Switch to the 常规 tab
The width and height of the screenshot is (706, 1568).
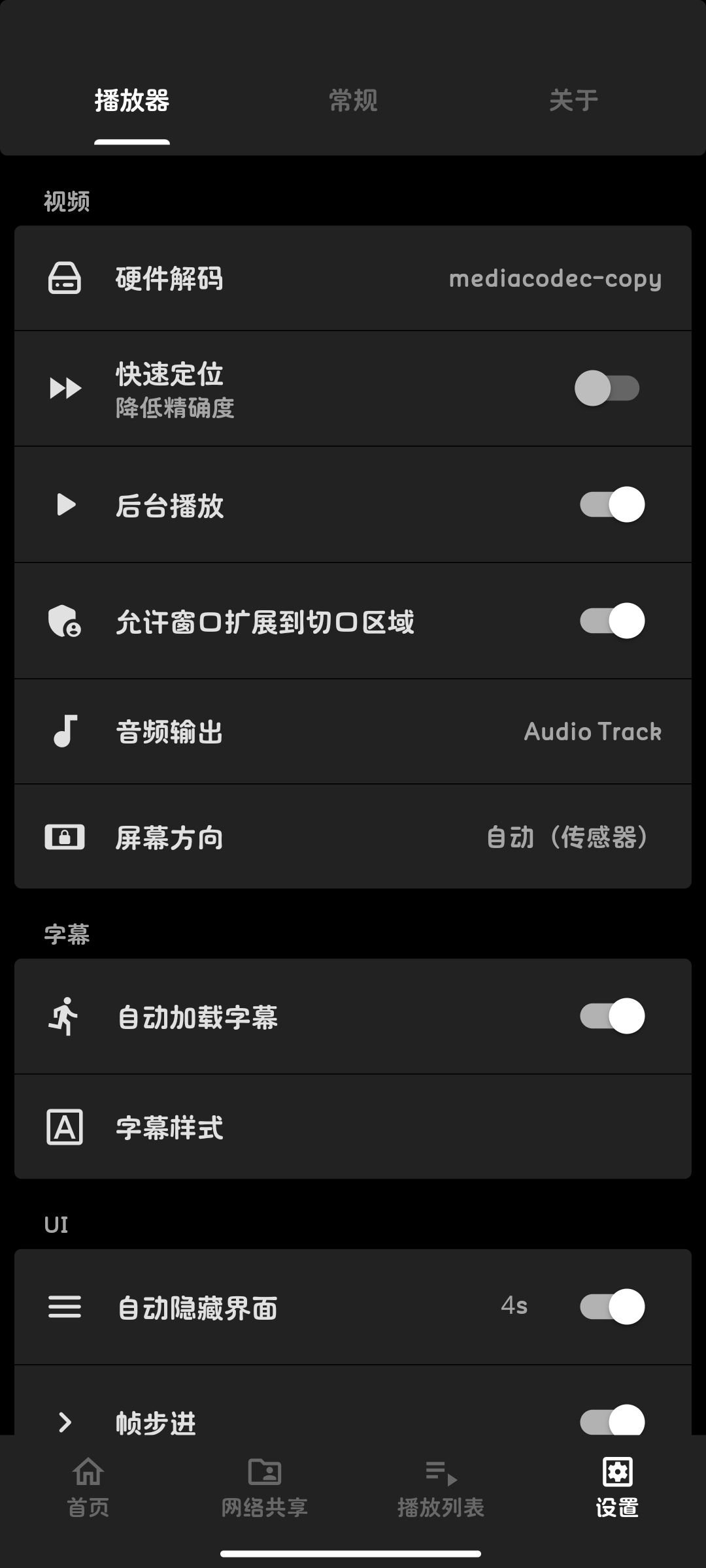tap(353, 101)
